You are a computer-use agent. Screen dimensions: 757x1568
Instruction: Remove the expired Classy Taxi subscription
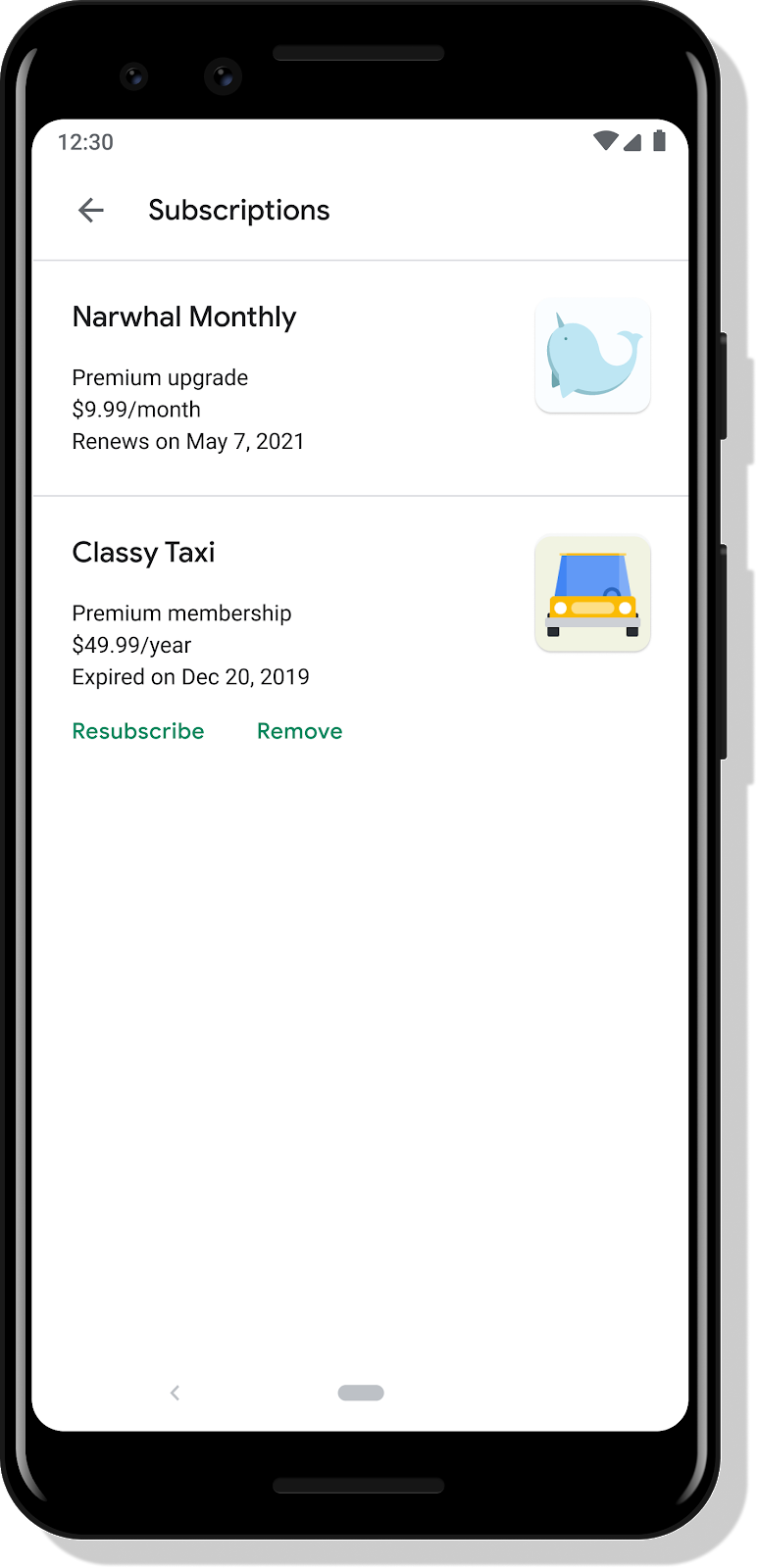pos(299,731)
